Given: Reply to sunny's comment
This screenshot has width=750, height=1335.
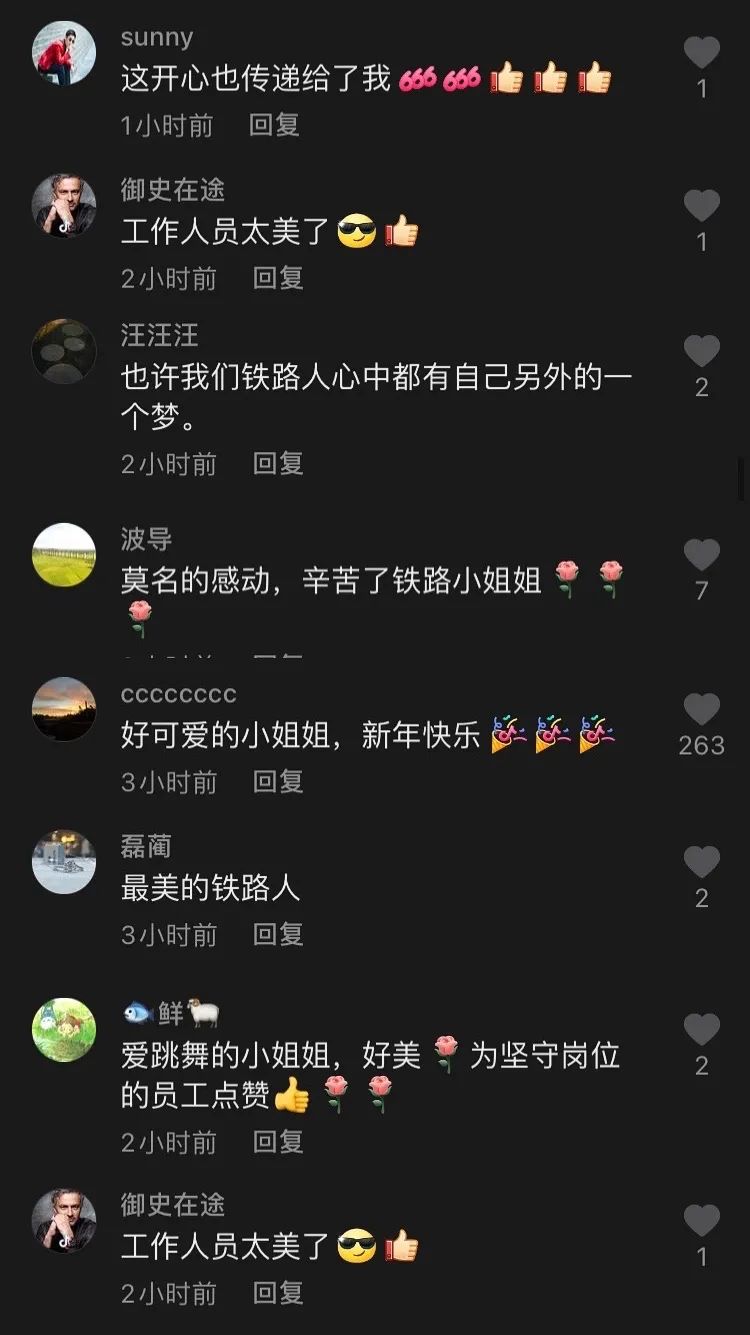Looking at the screenshot, I should pyautogui.click(x=274, y=125).
